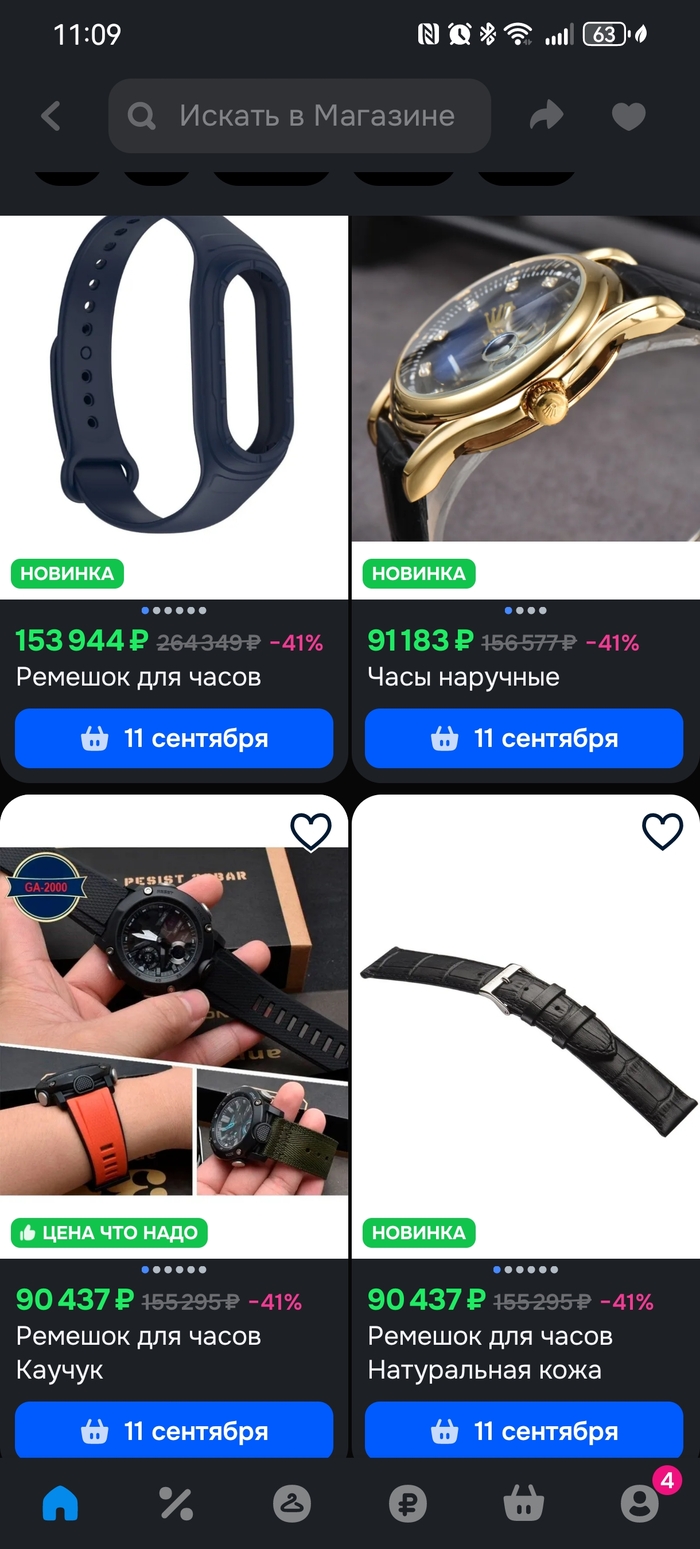Viewport: 700px width, 1549px height.
Task: Like the 'Каучук' strap with its heart
Action: [x=310, y=831]
